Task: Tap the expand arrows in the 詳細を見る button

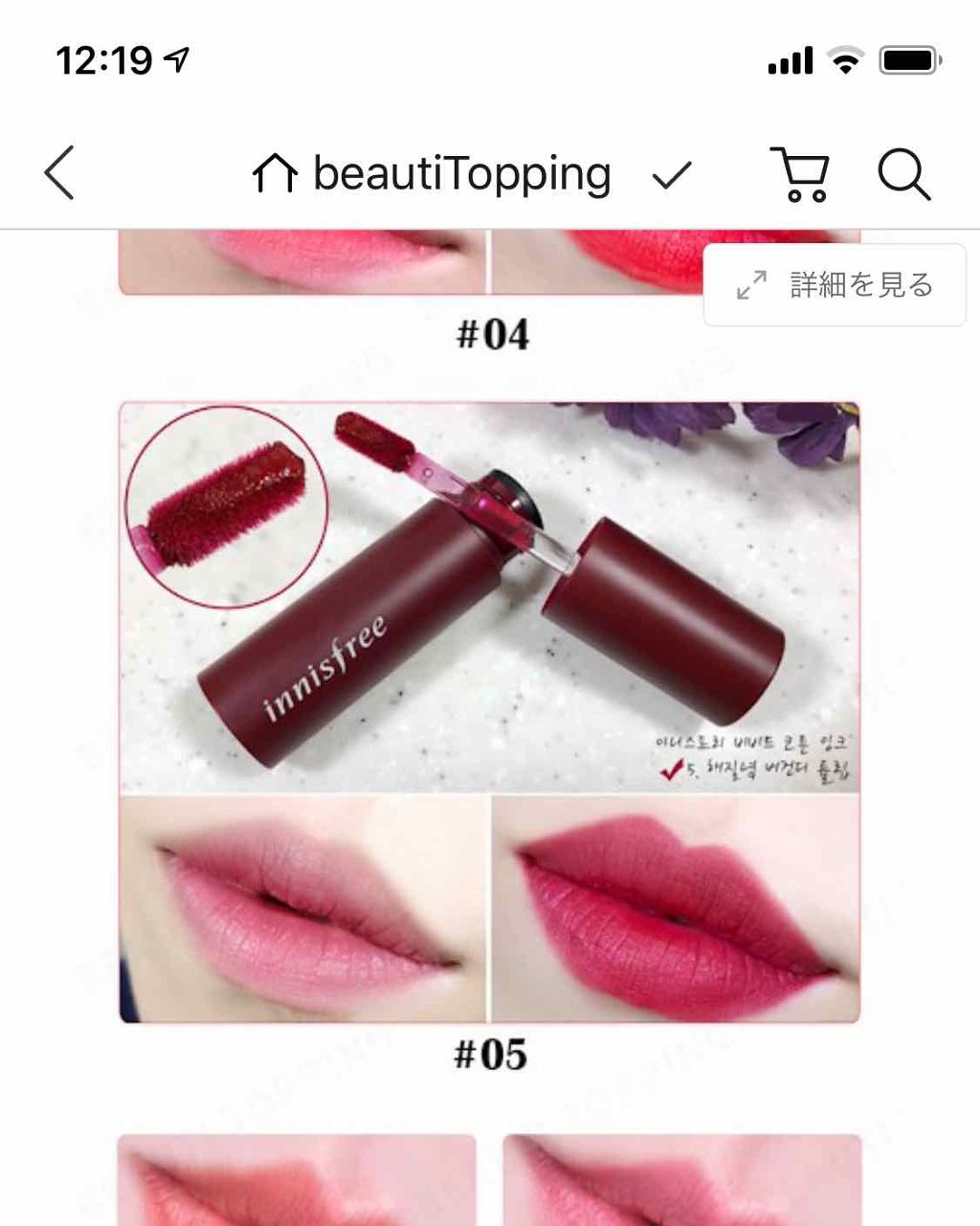Action: [x=753, y=283]
